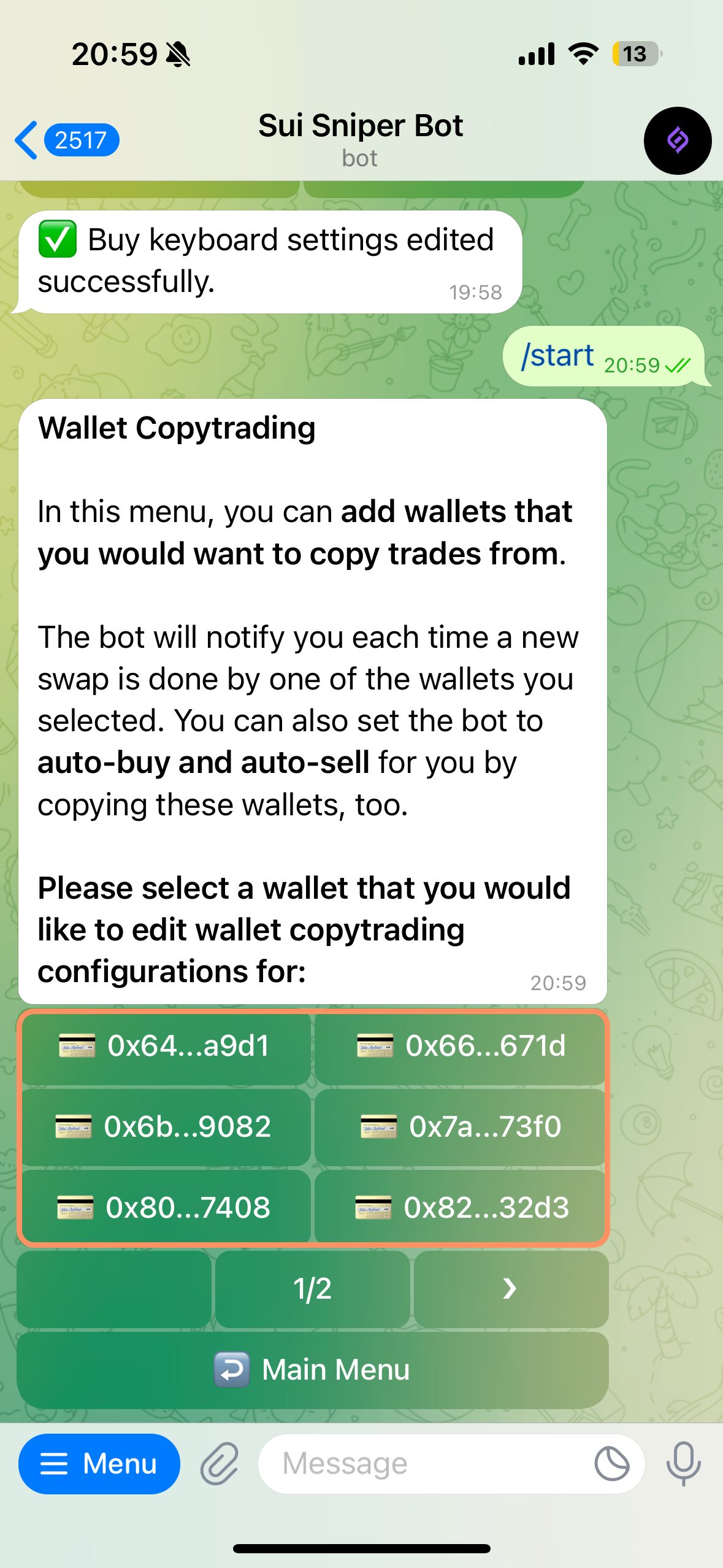Go to next wallet page arrow

pos(510,1289)
